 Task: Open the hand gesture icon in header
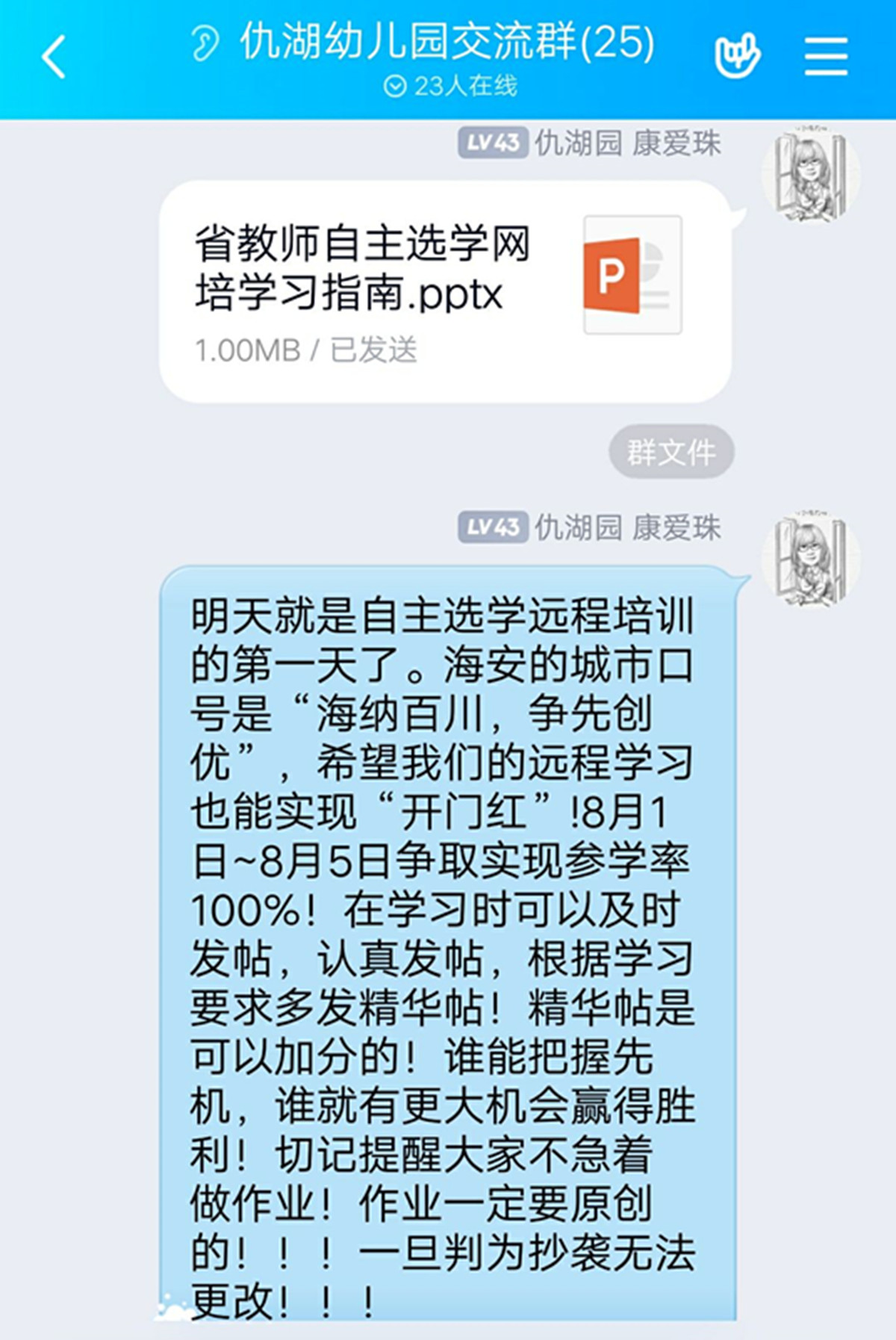(737, 55)
